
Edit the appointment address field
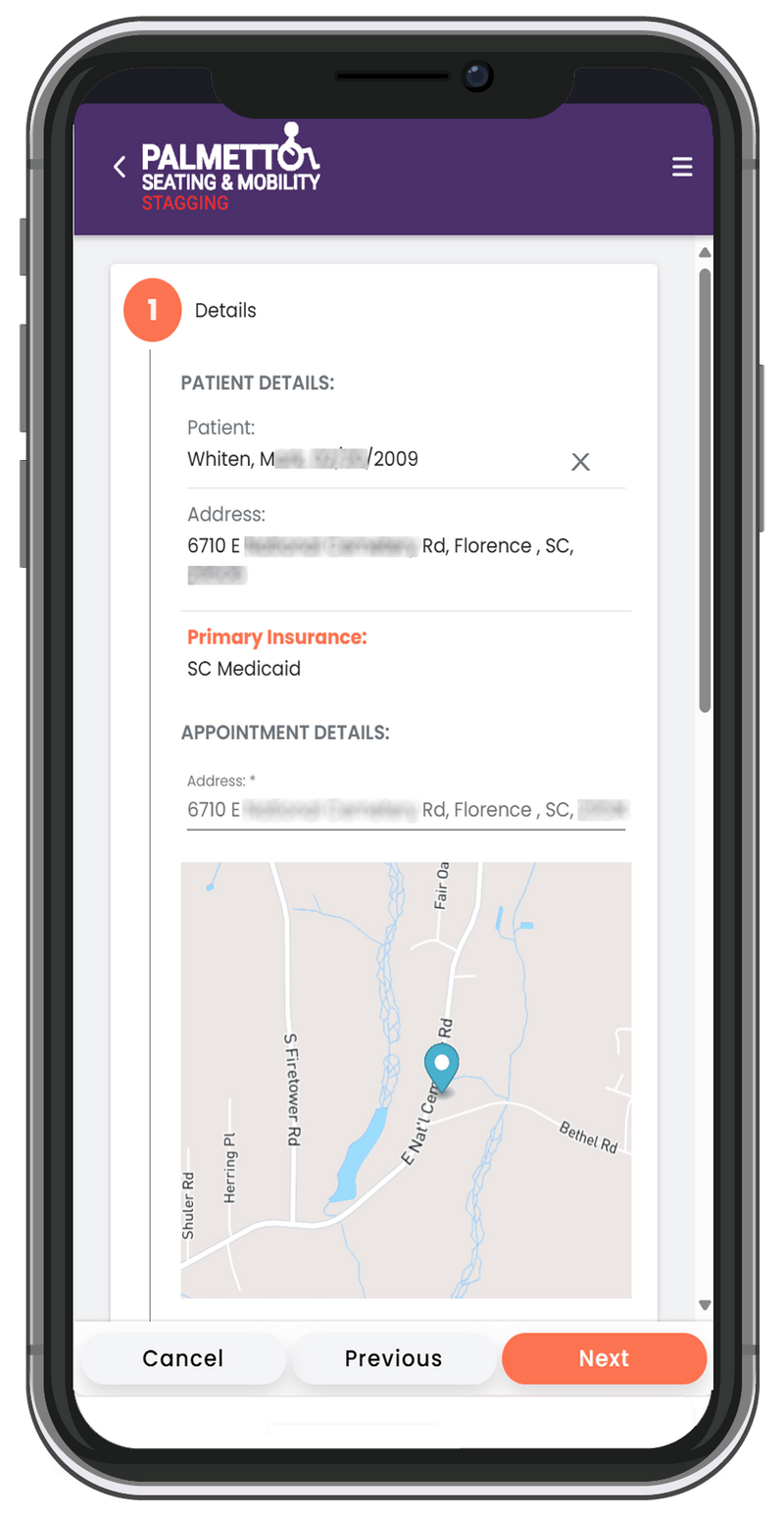click(x=406, y=810)
